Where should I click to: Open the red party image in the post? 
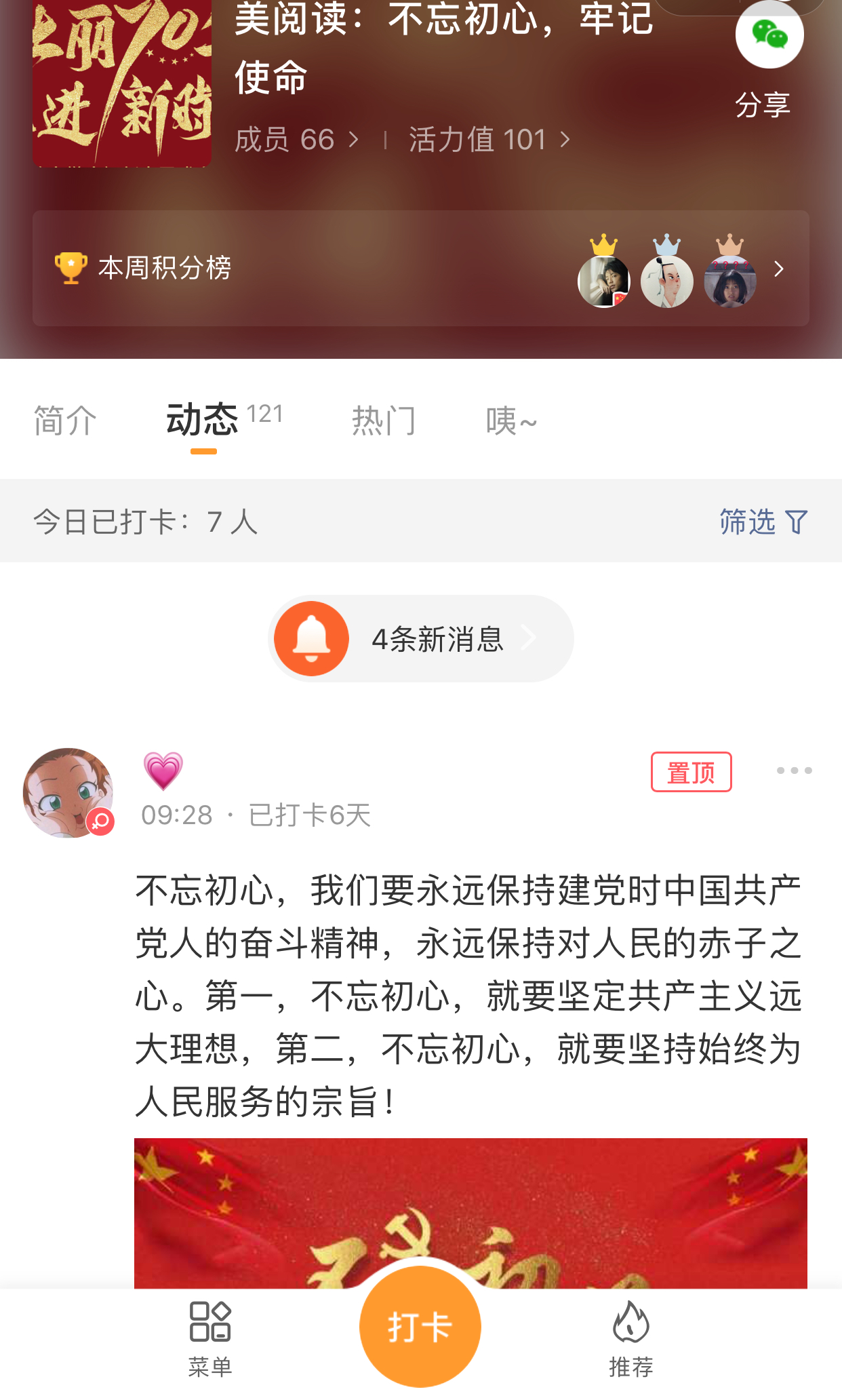tap(470, 1211)
